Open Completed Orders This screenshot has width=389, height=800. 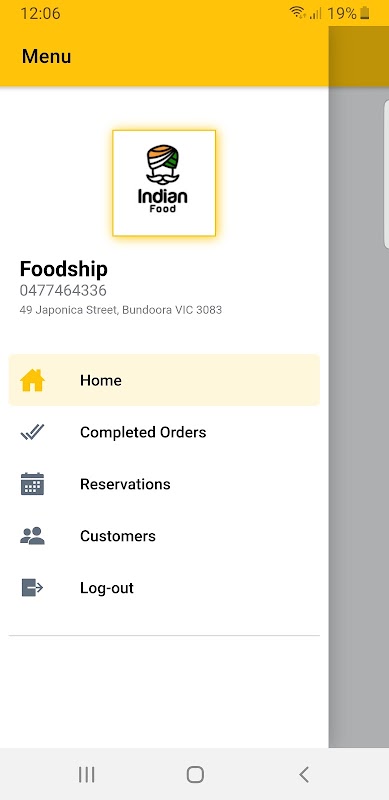pos(164,432)
